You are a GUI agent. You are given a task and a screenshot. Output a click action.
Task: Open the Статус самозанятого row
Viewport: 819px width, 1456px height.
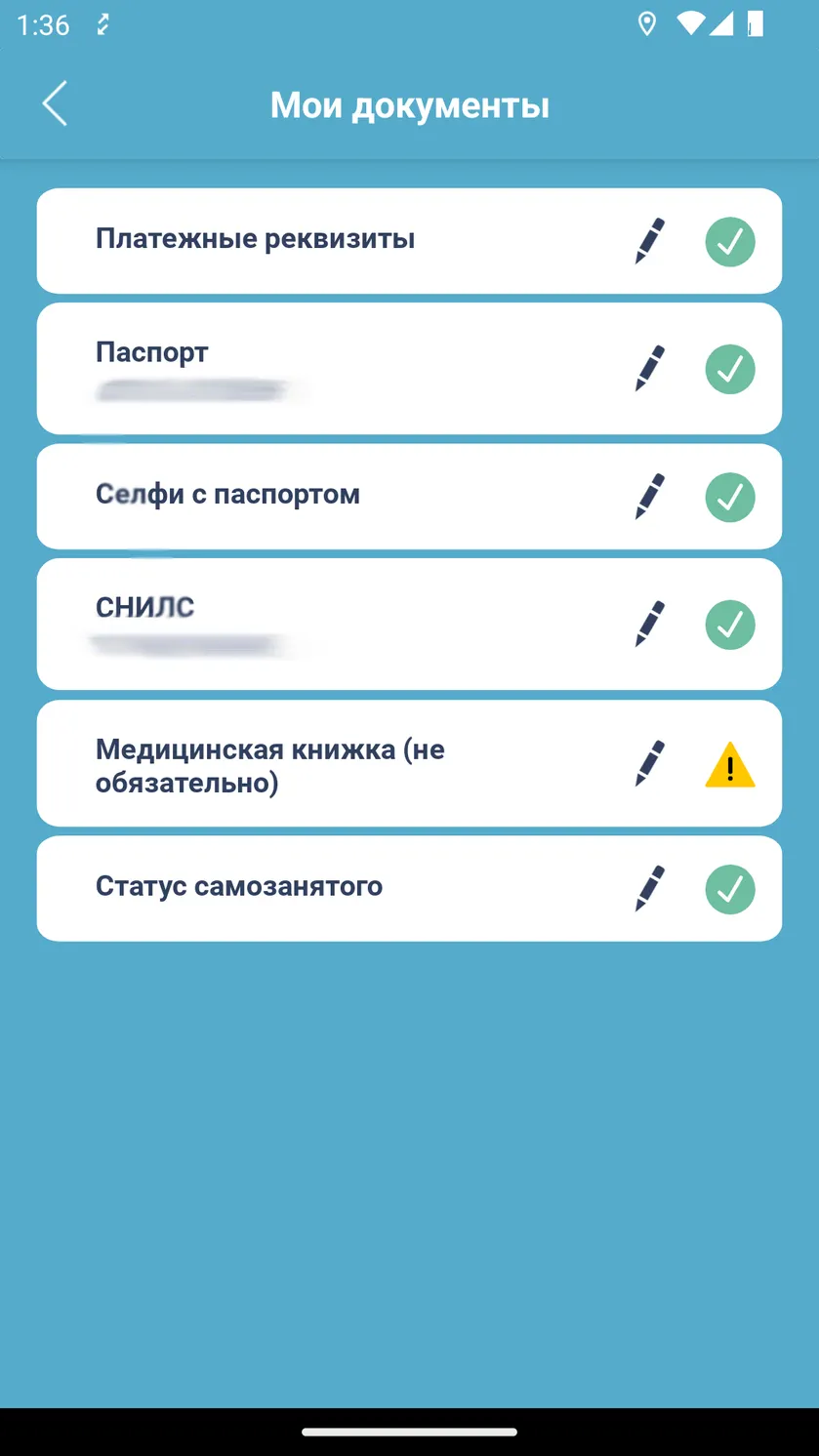(409, 889)
